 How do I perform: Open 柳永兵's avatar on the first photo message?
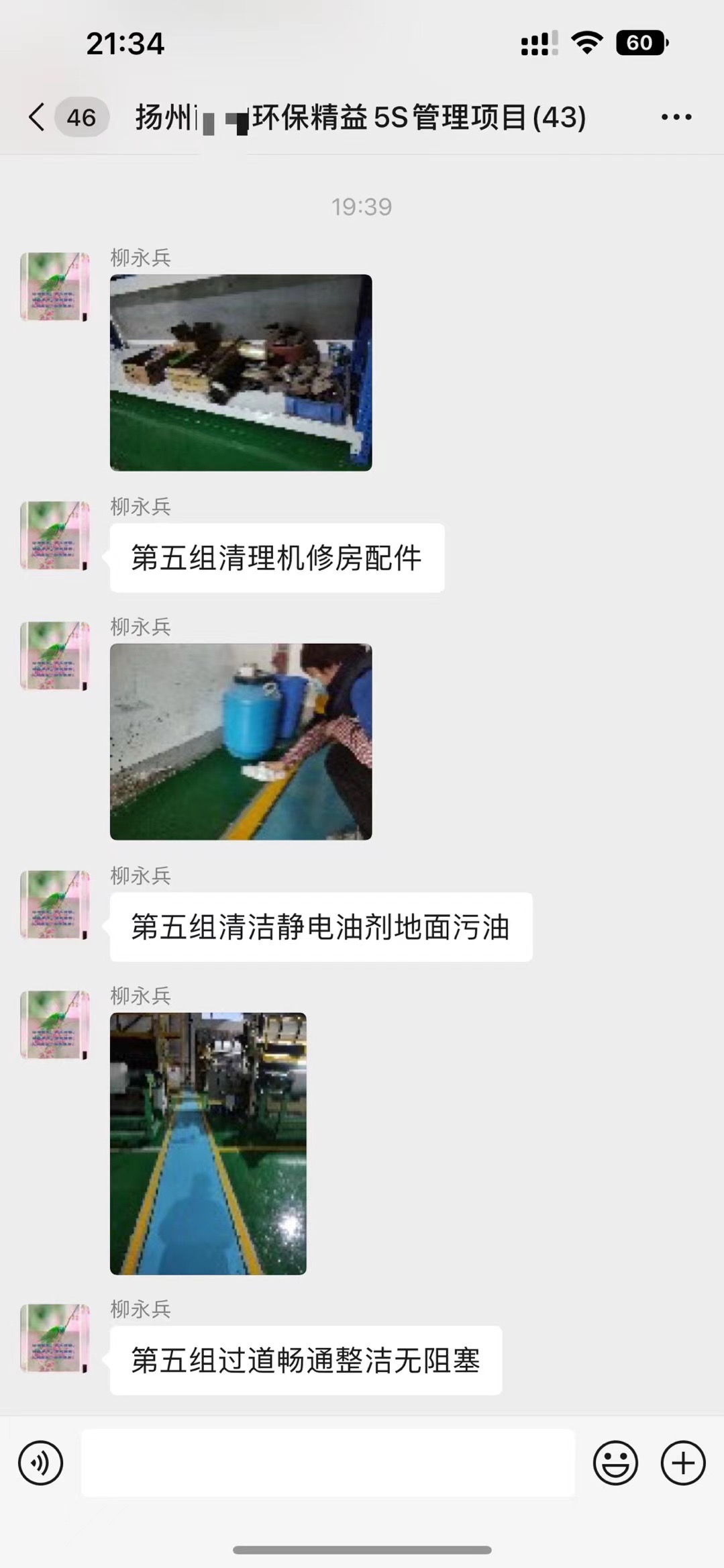(x=55, y=287)
